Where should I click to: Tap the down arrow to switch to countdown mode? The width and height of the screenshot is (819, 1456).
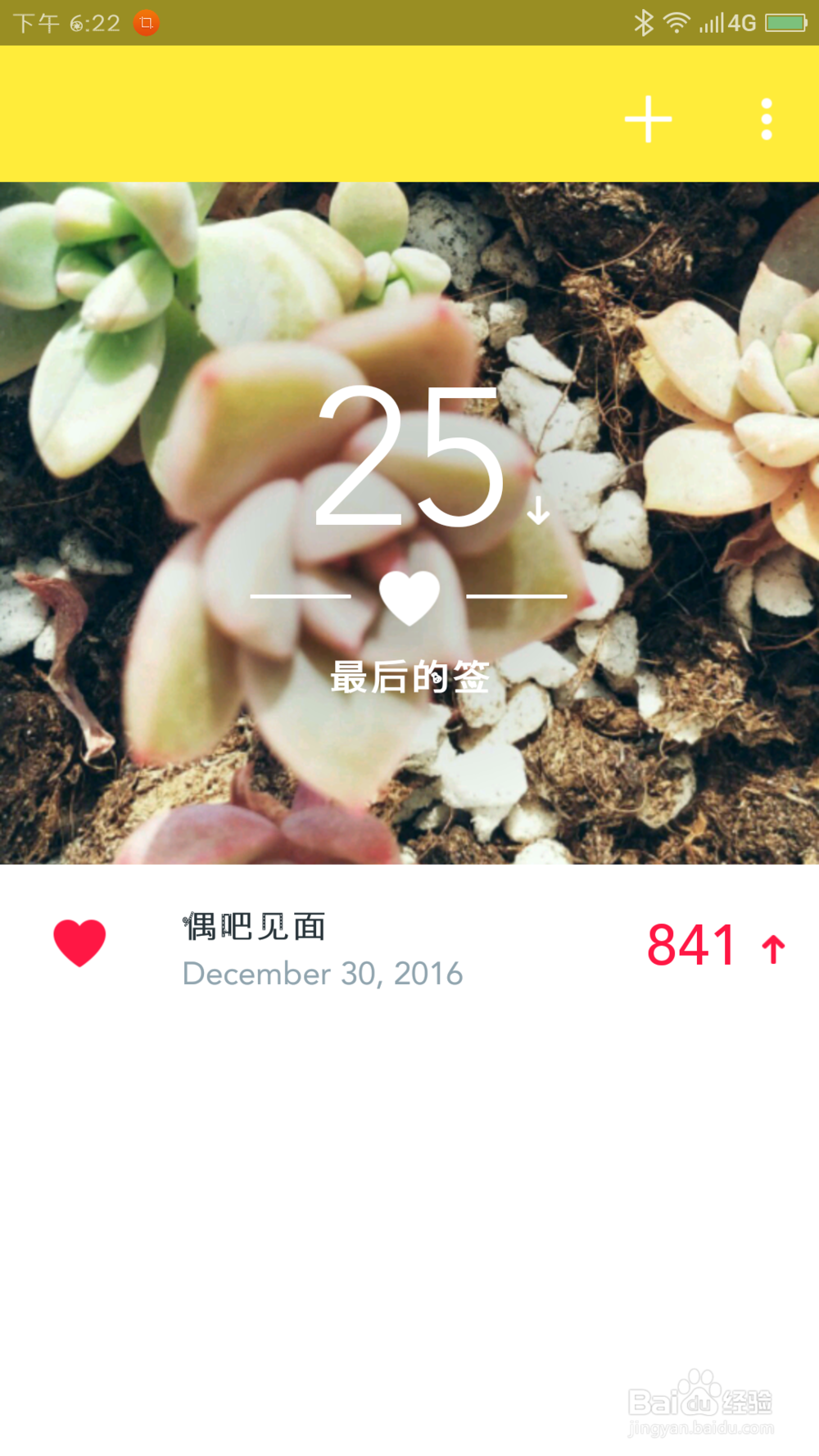pyautogui.click(x=538, y=508)
